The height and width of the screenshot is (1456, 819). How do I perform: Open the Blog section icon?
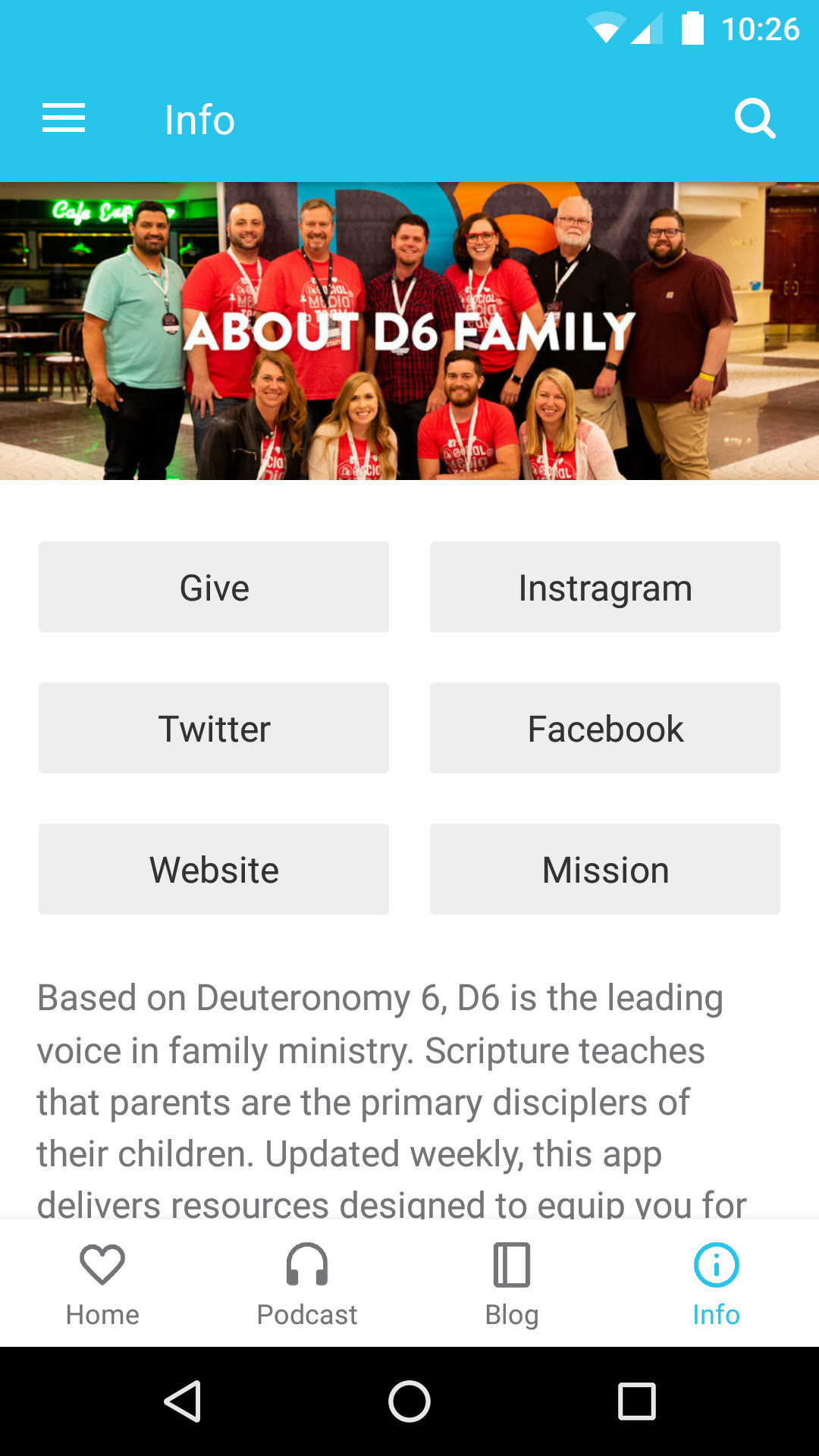click(511, 1265)
